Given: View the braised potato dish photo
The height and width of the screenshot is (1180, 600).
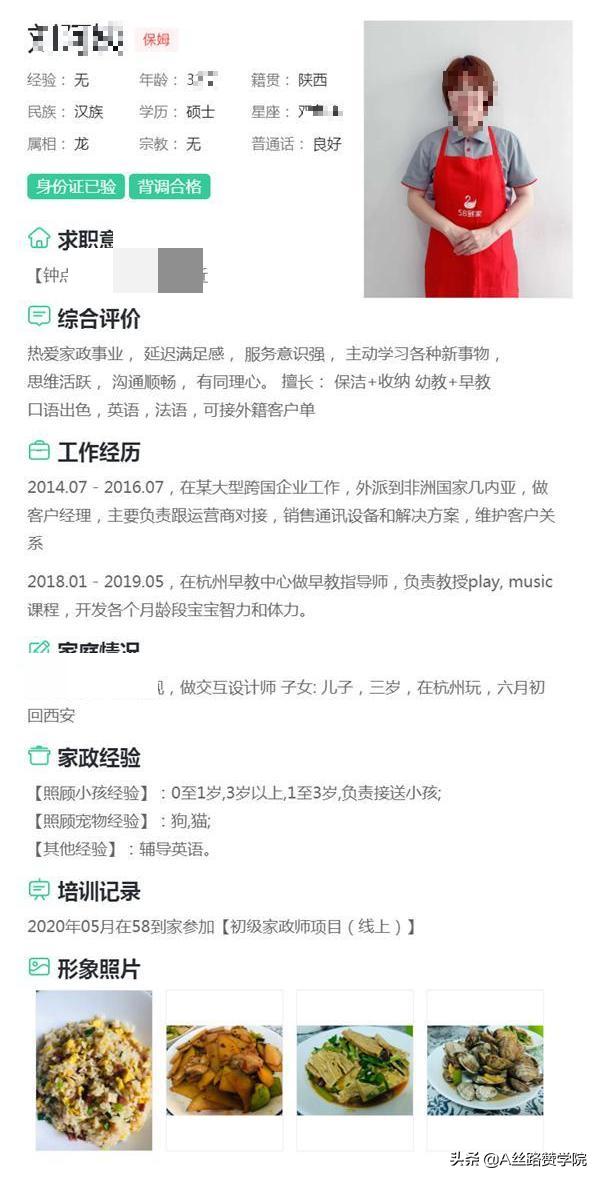Looking at the screenshot, I should (x=224, y=1070).
